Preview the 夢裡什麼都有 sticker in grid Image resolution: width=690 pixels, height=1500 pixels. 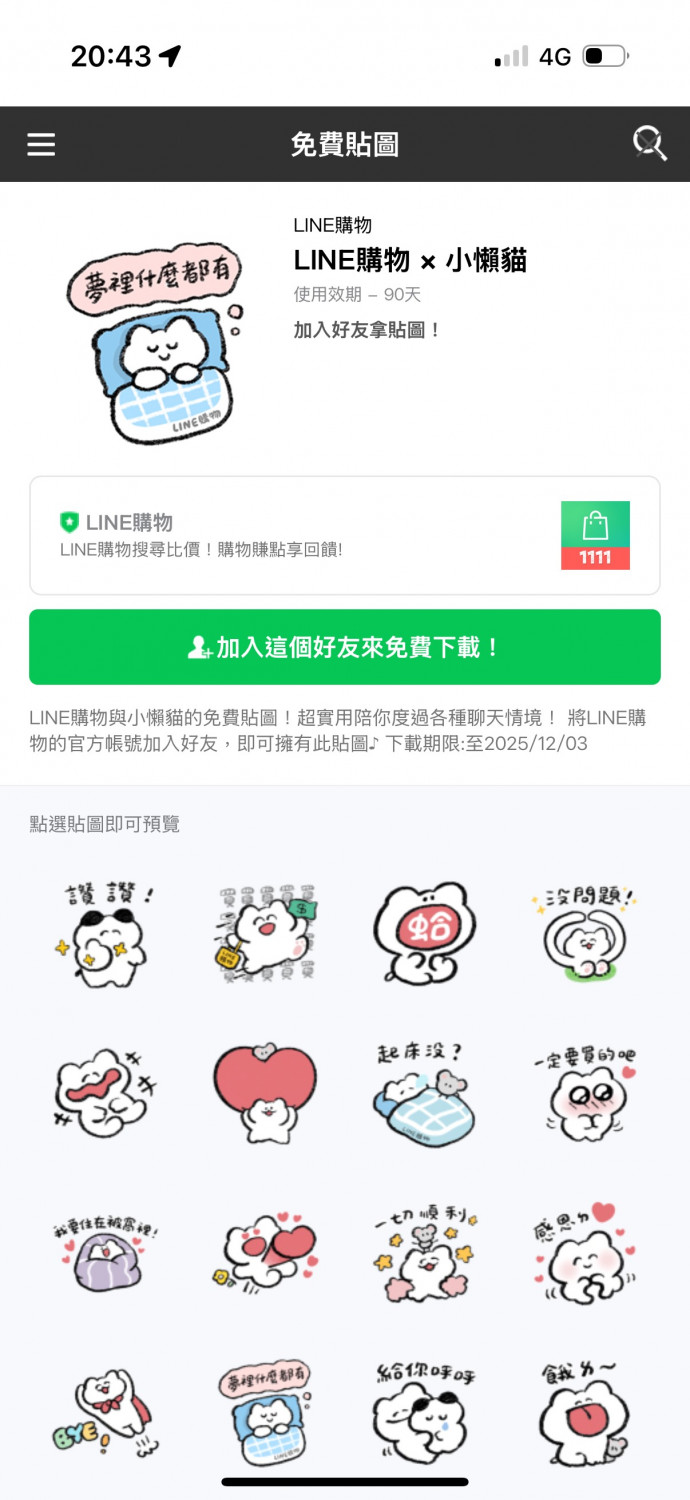[x=266, y=1410]
